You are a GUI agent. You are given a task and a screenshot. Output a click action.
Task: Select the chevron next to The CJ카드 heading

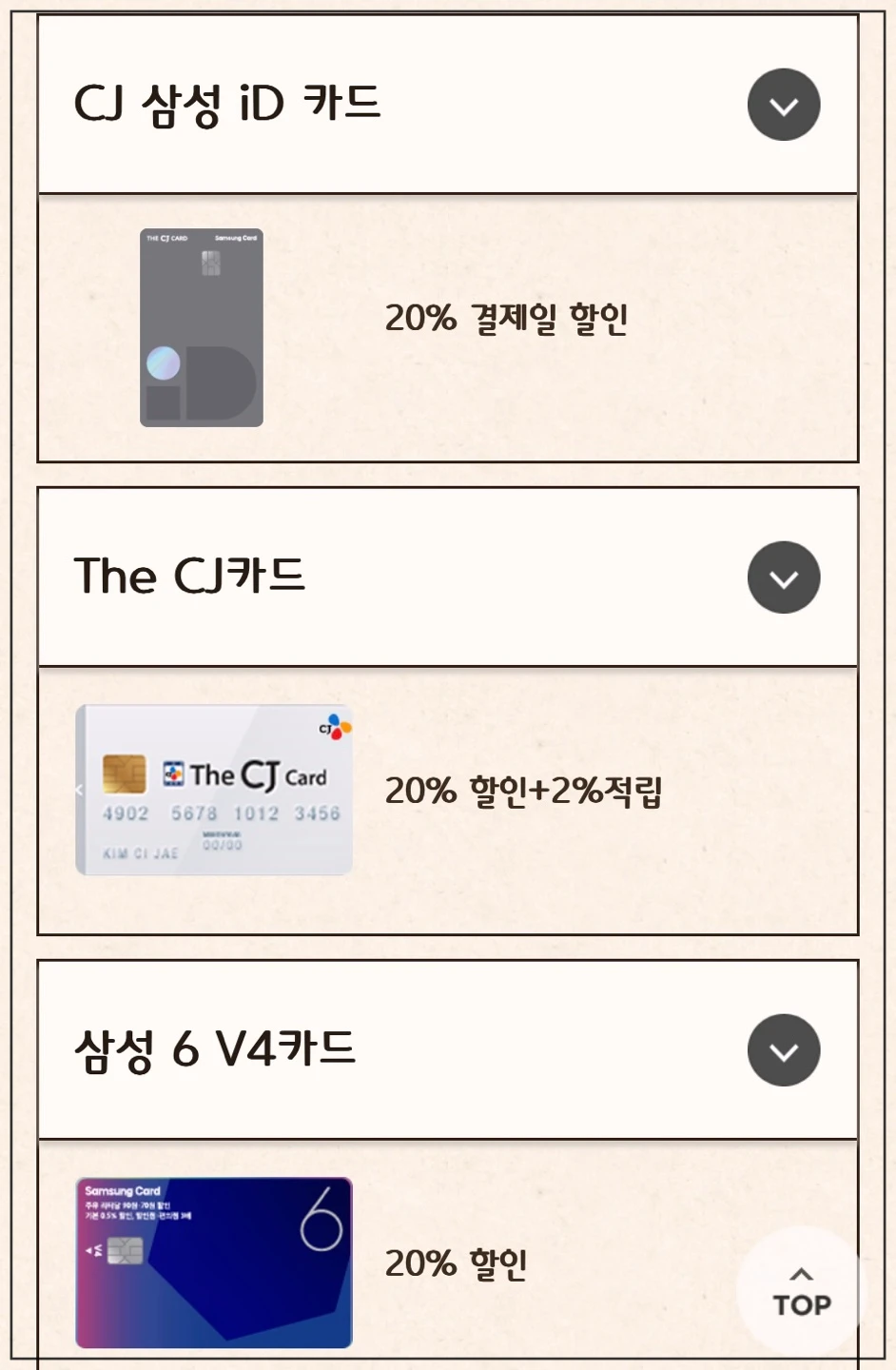783,577
